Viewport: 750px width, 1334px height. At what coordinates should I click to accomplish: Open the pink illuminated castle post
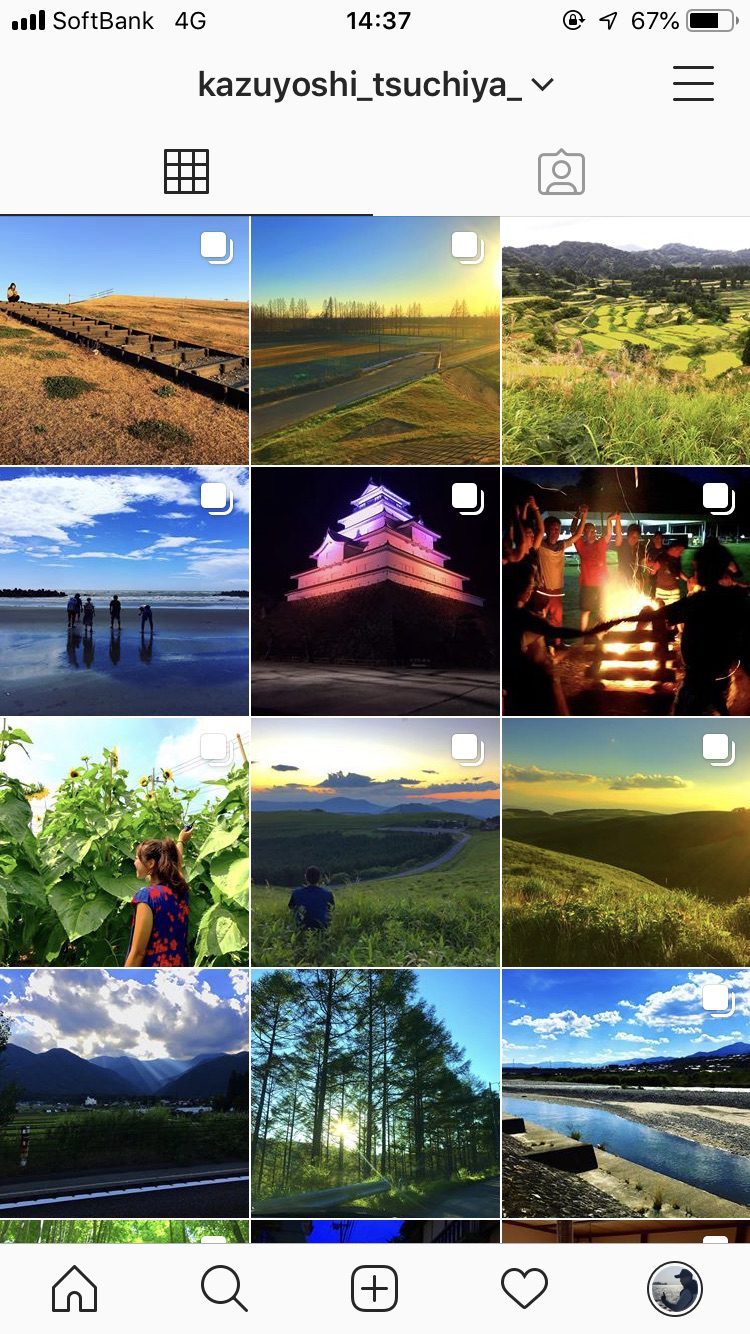[375, 591]
